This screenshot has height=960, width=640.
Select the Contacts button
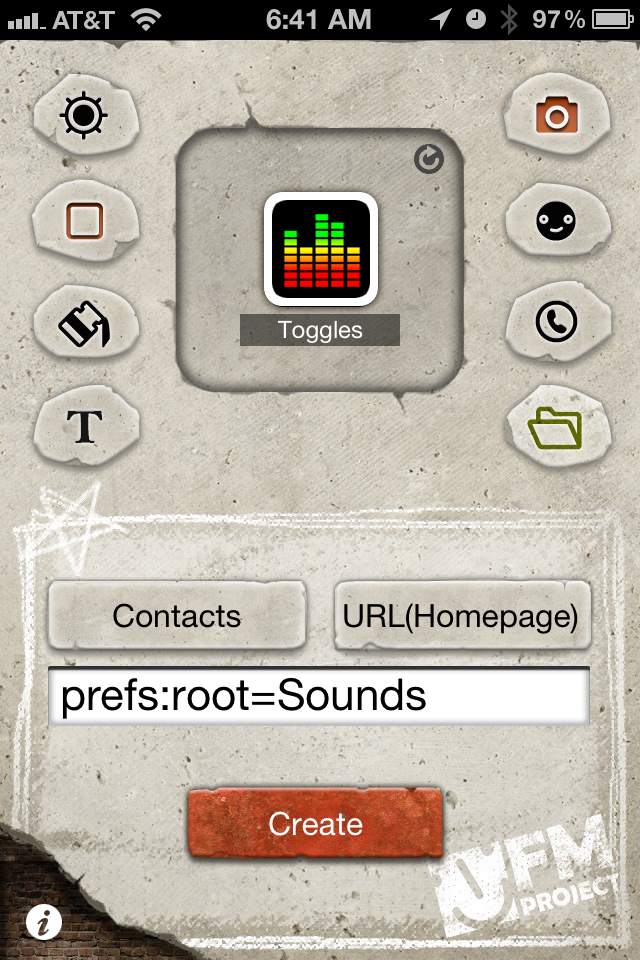(x=177, y=616)
